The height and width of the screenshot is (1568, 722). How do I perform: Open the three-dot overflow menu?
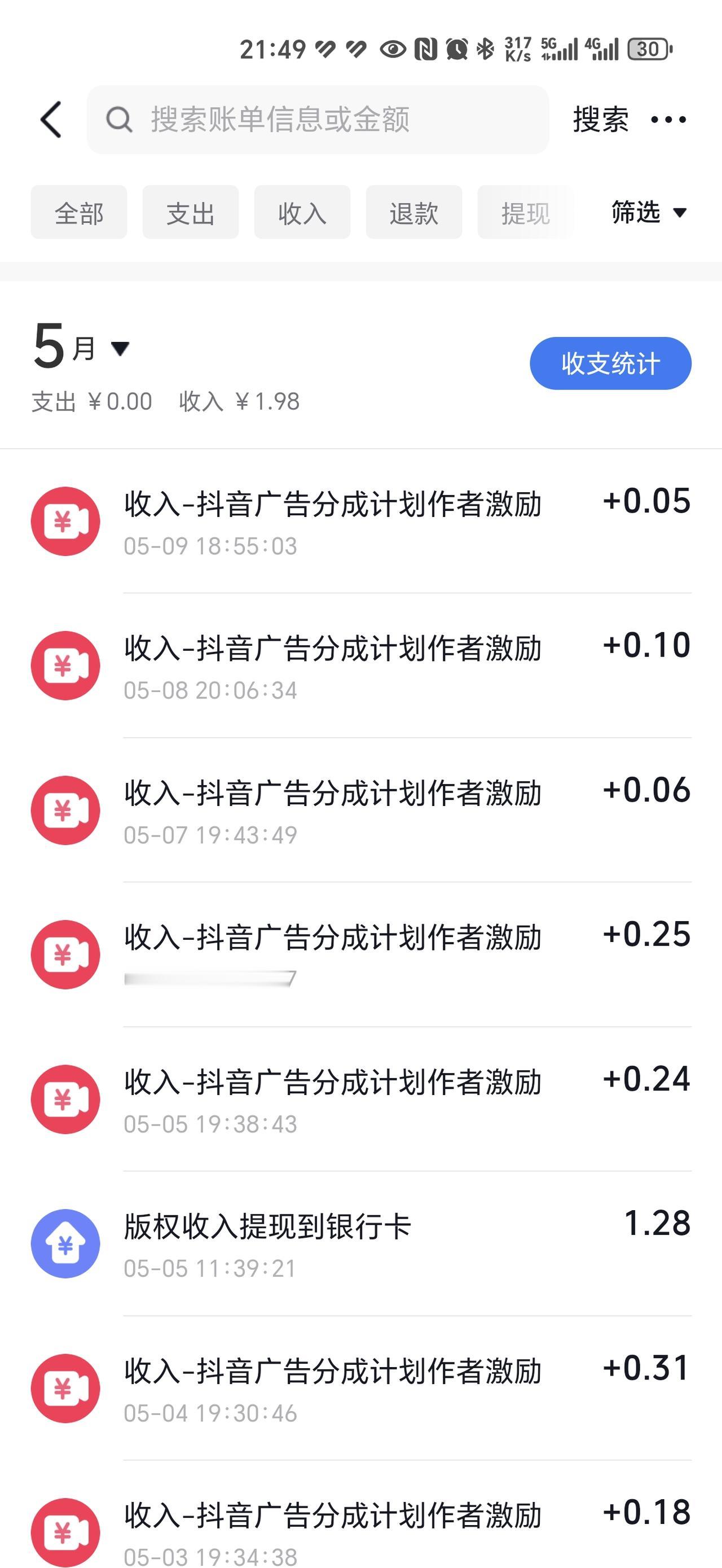point(668,119)
